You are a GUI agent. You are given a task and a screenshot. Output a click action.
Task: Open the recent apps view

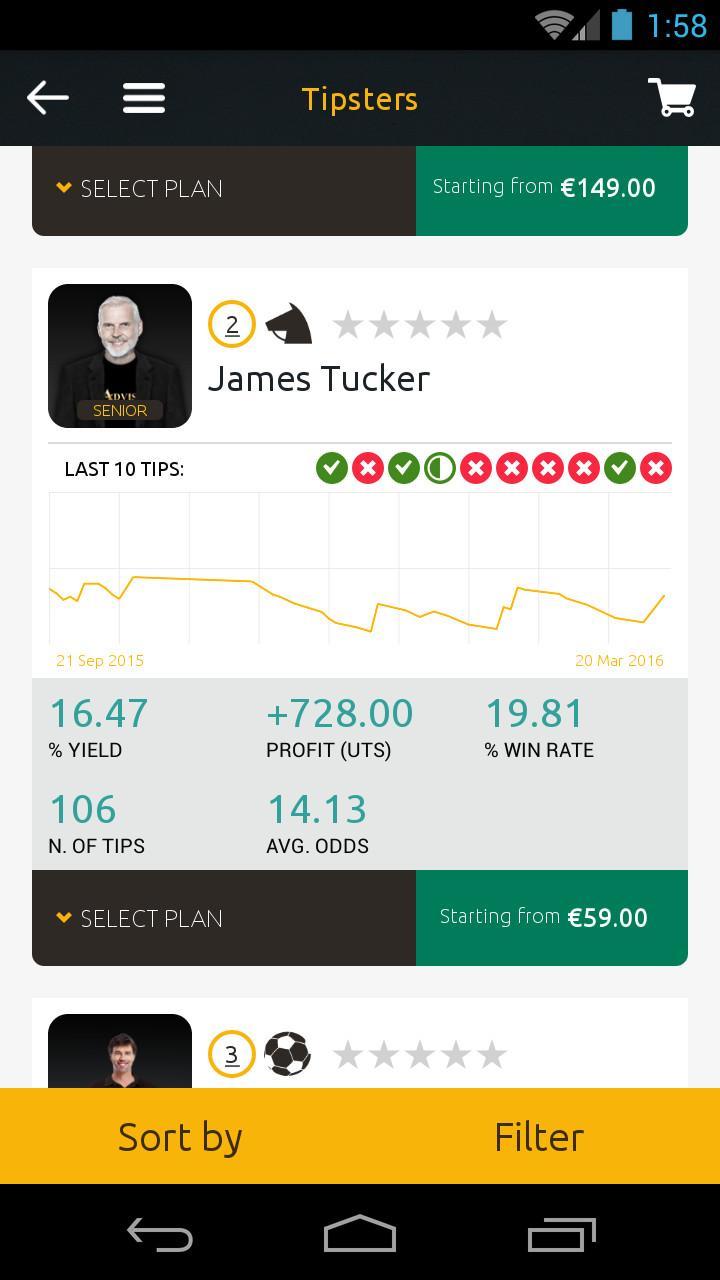[561, 1234]
